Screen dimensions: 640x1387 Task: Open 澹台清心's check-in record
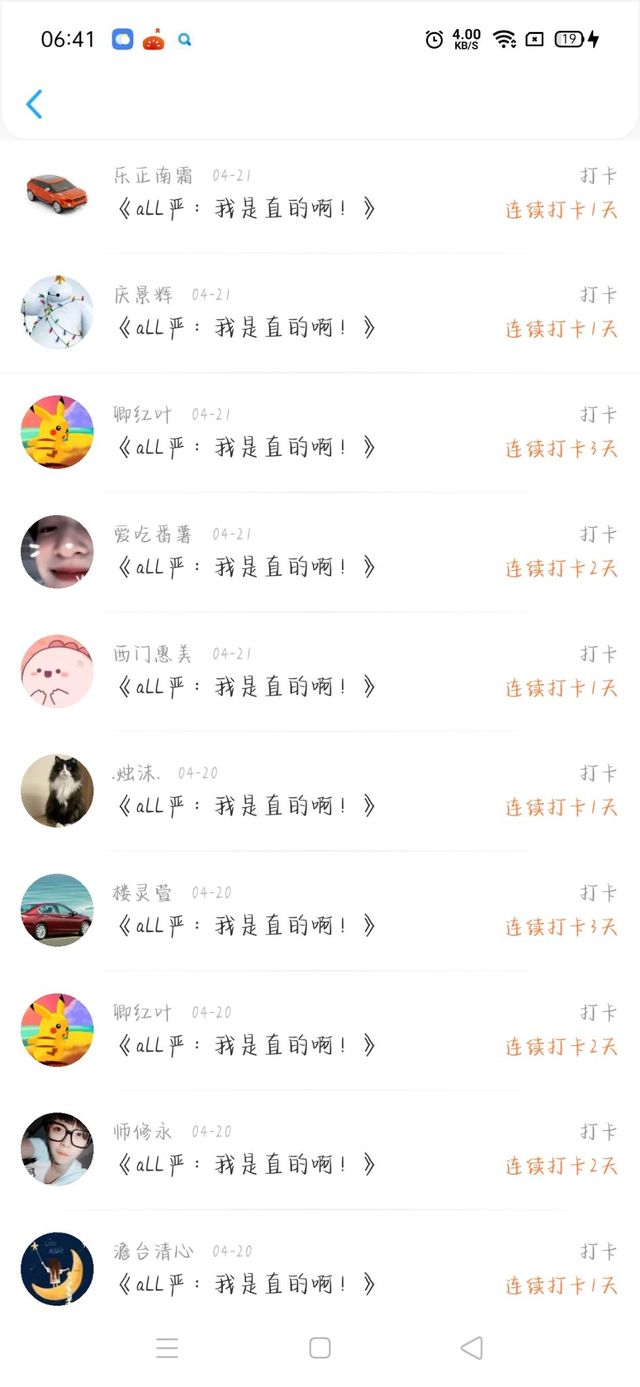320,1269
